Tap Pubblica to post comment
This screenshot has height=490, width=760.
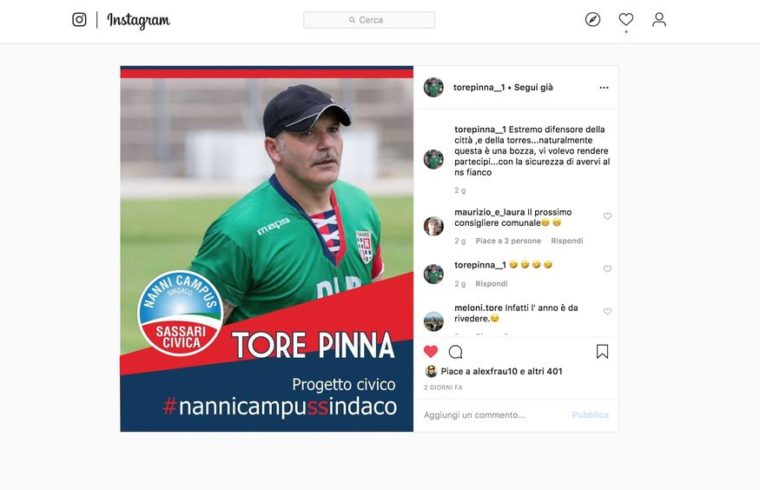[x=590, y=414]
